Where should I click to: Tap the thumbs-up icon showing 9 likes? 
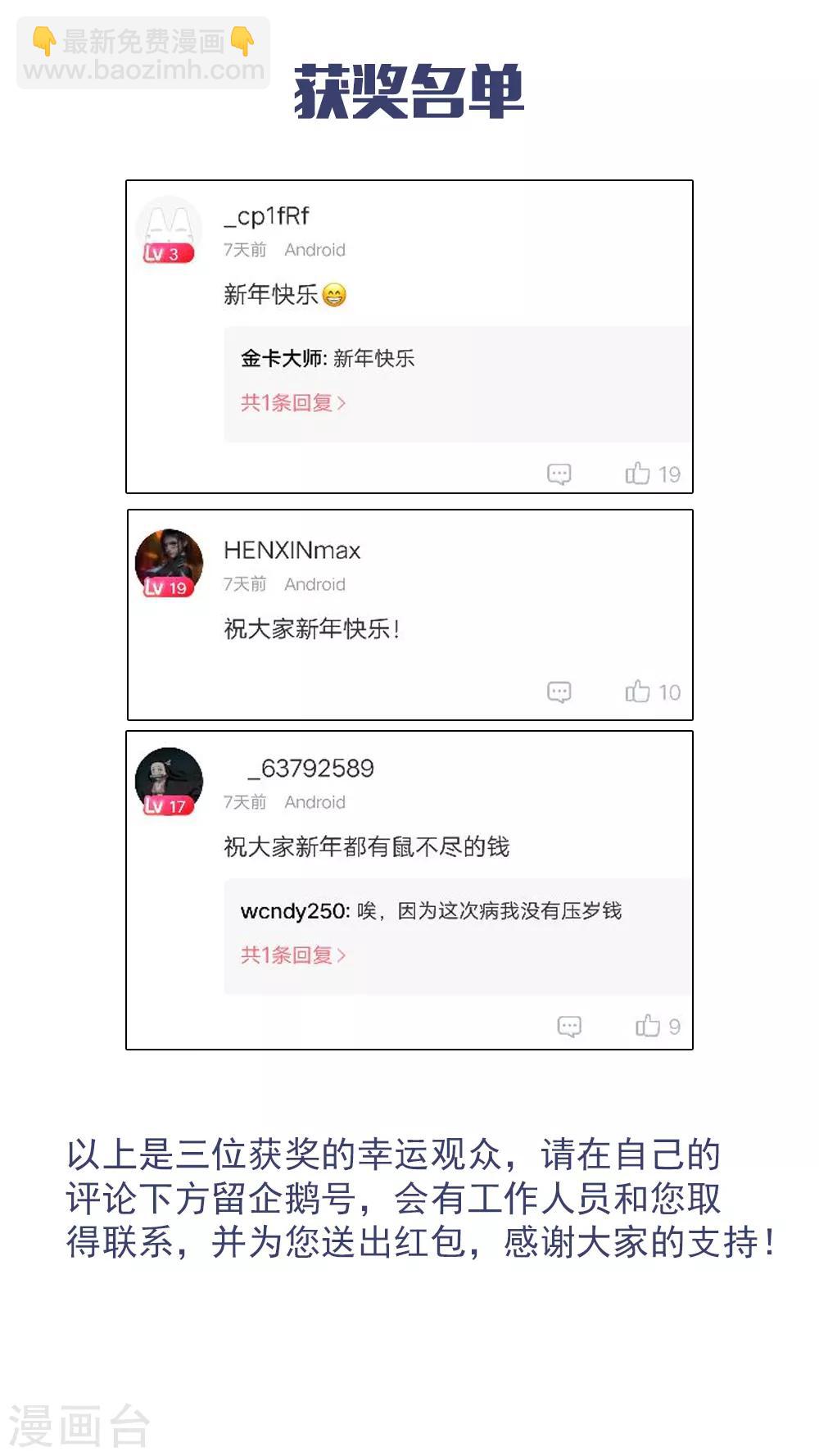pyautogui.click(x=649, y=1026)
